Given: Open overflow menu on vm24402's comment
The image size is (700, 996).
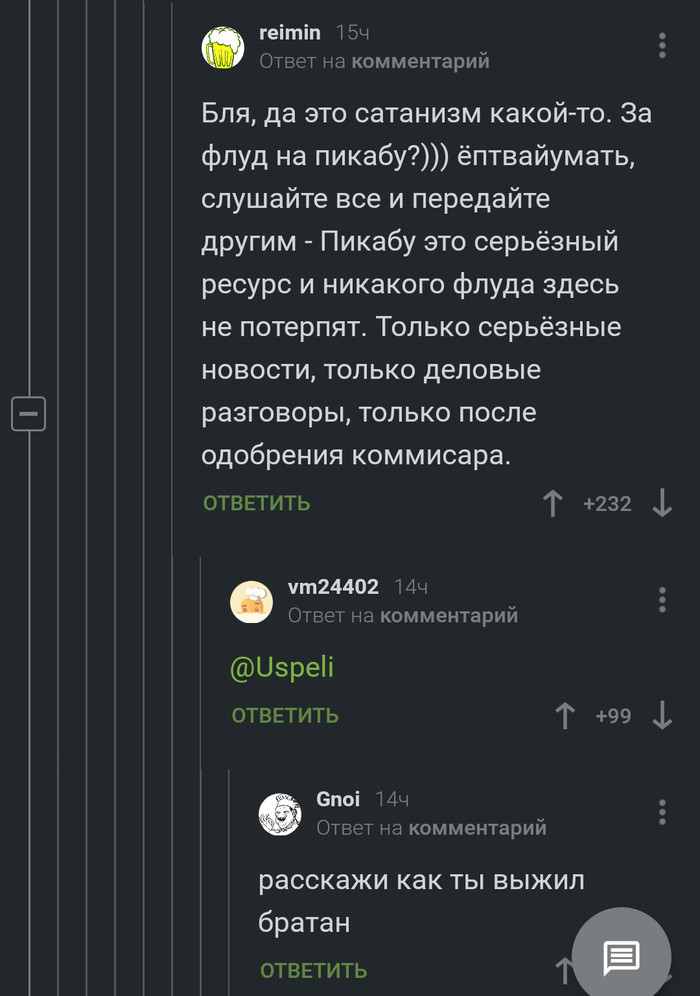Looking at the screenshot, I should (x=662, y=600).
